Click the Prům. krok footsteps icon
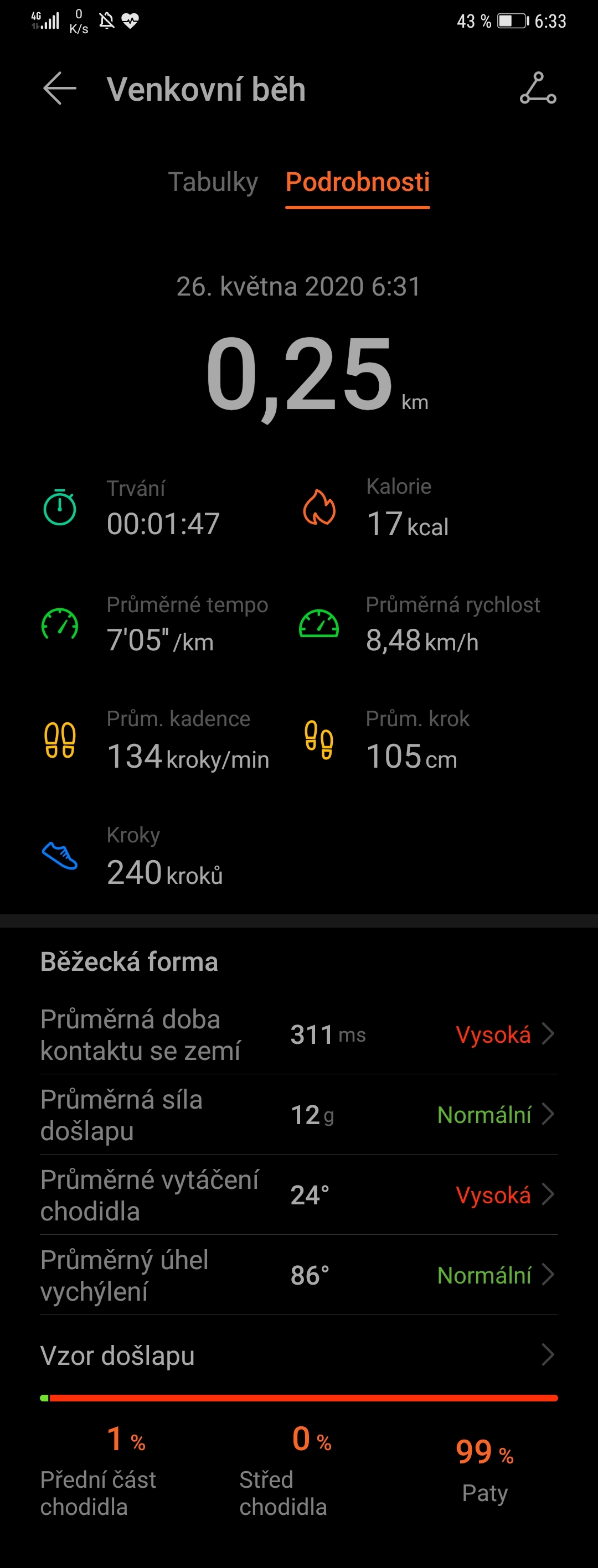The height and width of the screenshot is (1568, 598). point(318,738)
